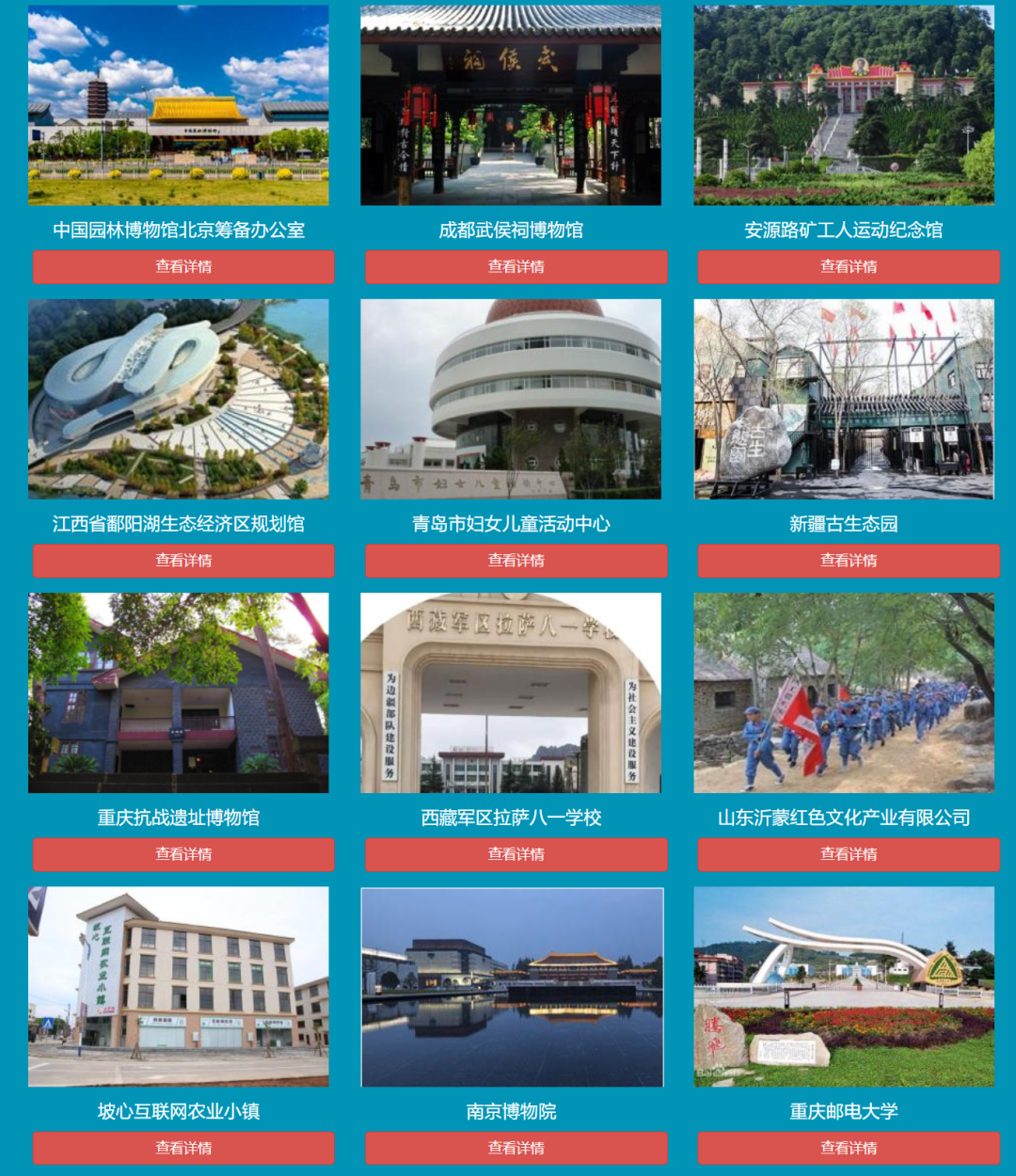Tap 查看详情 under 中国园林博物馆北京筹备办公室
The width and height of the screenshot is (1016, 1176).
183,266
